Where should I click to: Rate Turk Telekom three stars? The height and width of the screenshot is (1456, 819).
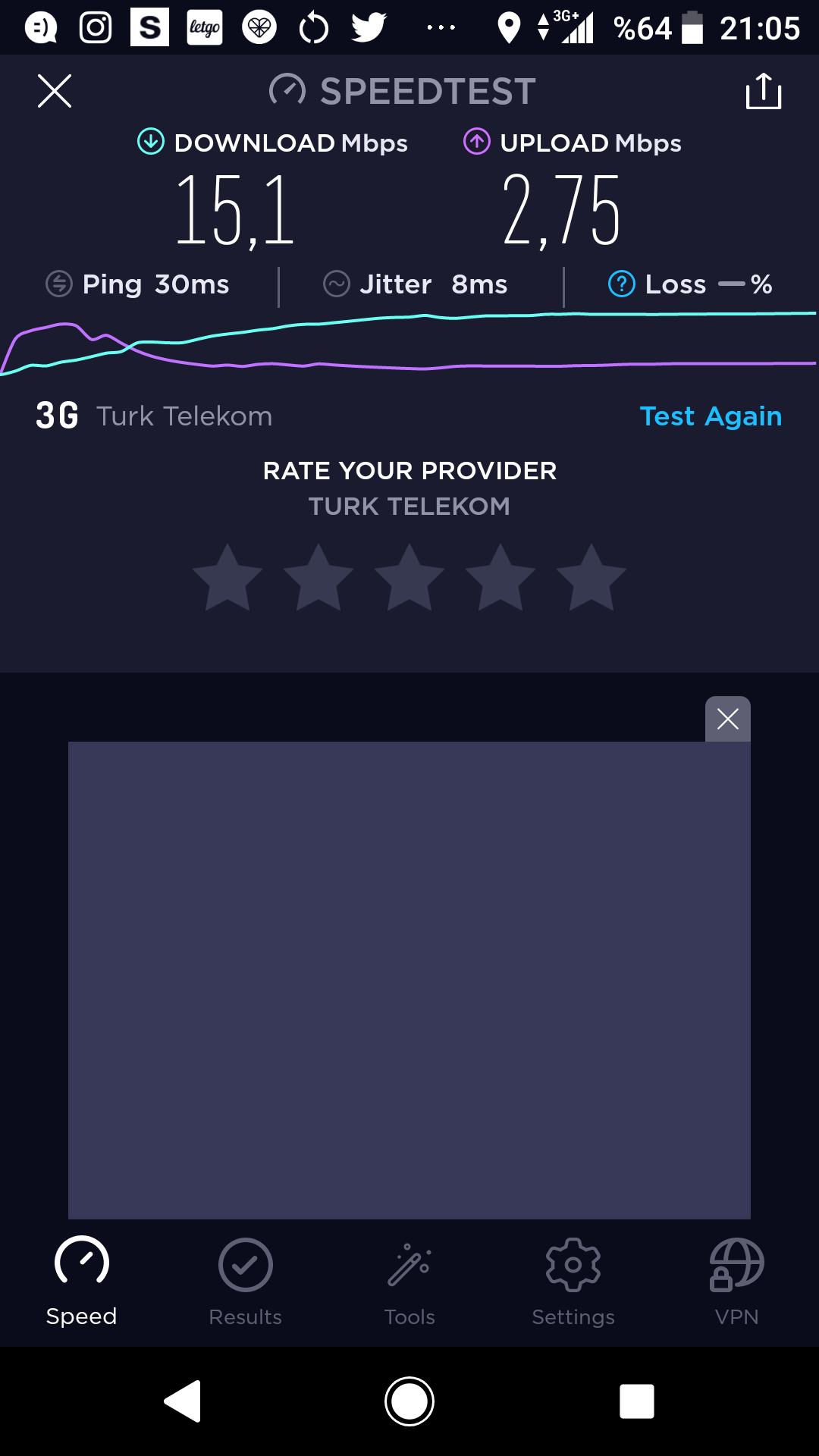(x=409, y=578)
